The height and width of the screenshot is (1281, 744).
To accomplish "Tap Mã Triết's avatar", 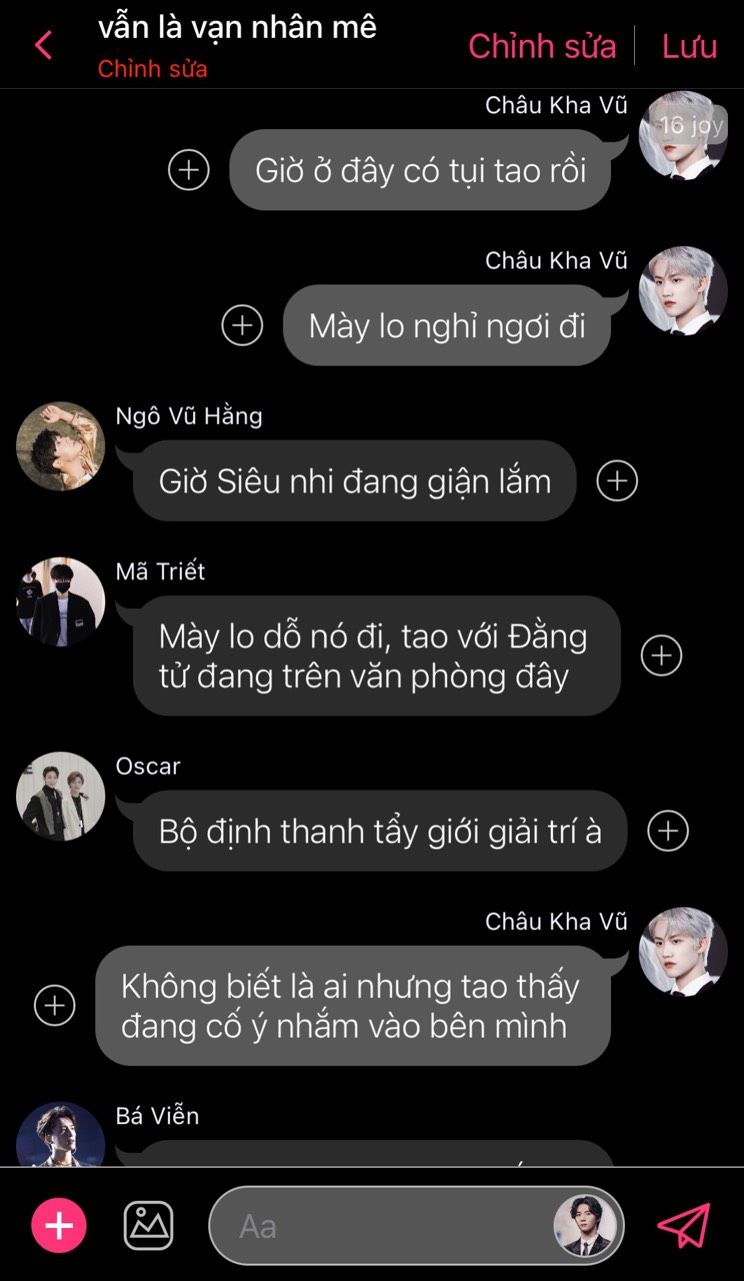I will pyautogui.click(x=60, y=602).
